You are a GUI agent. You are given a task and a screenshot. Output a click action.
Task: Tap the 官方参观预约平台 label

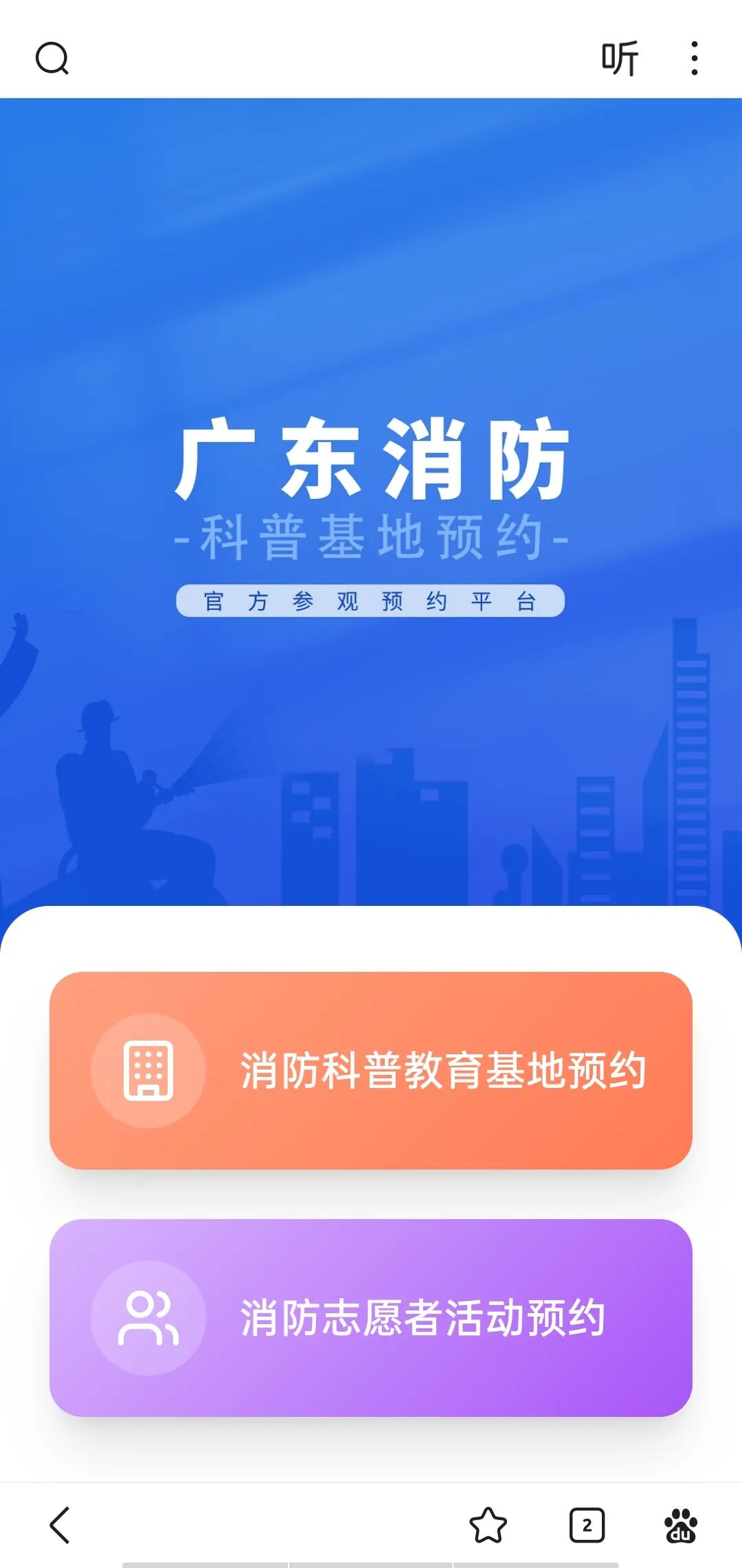coord(371,599)
